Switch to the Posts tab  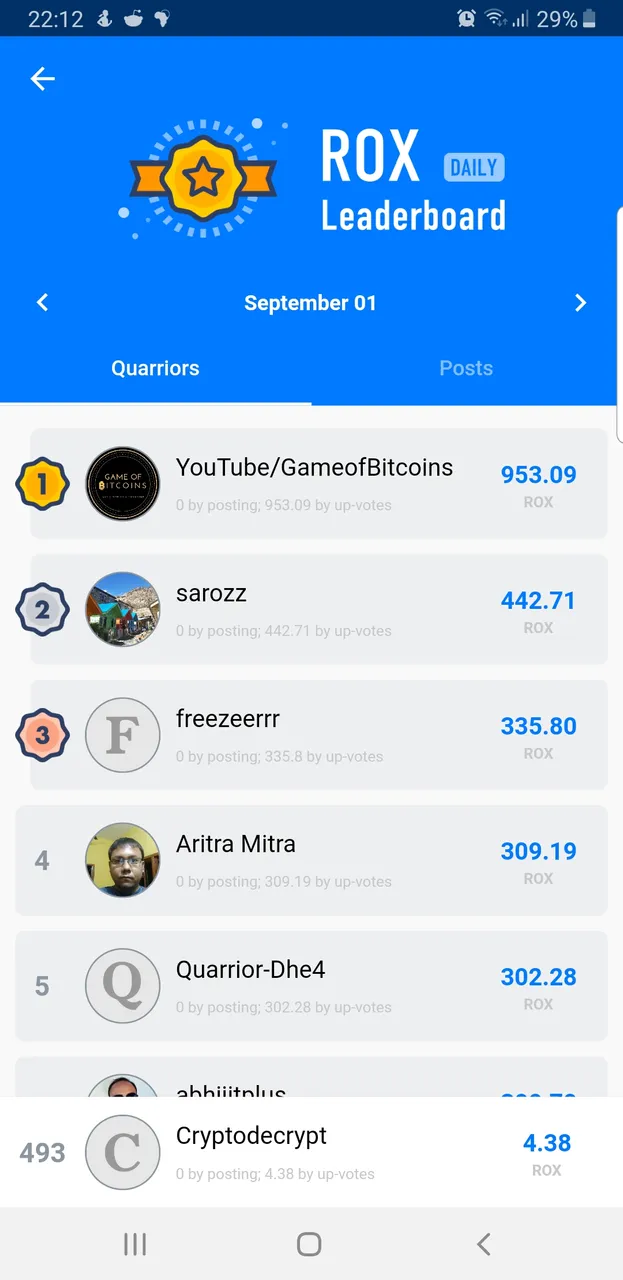[x=466, y=368]
